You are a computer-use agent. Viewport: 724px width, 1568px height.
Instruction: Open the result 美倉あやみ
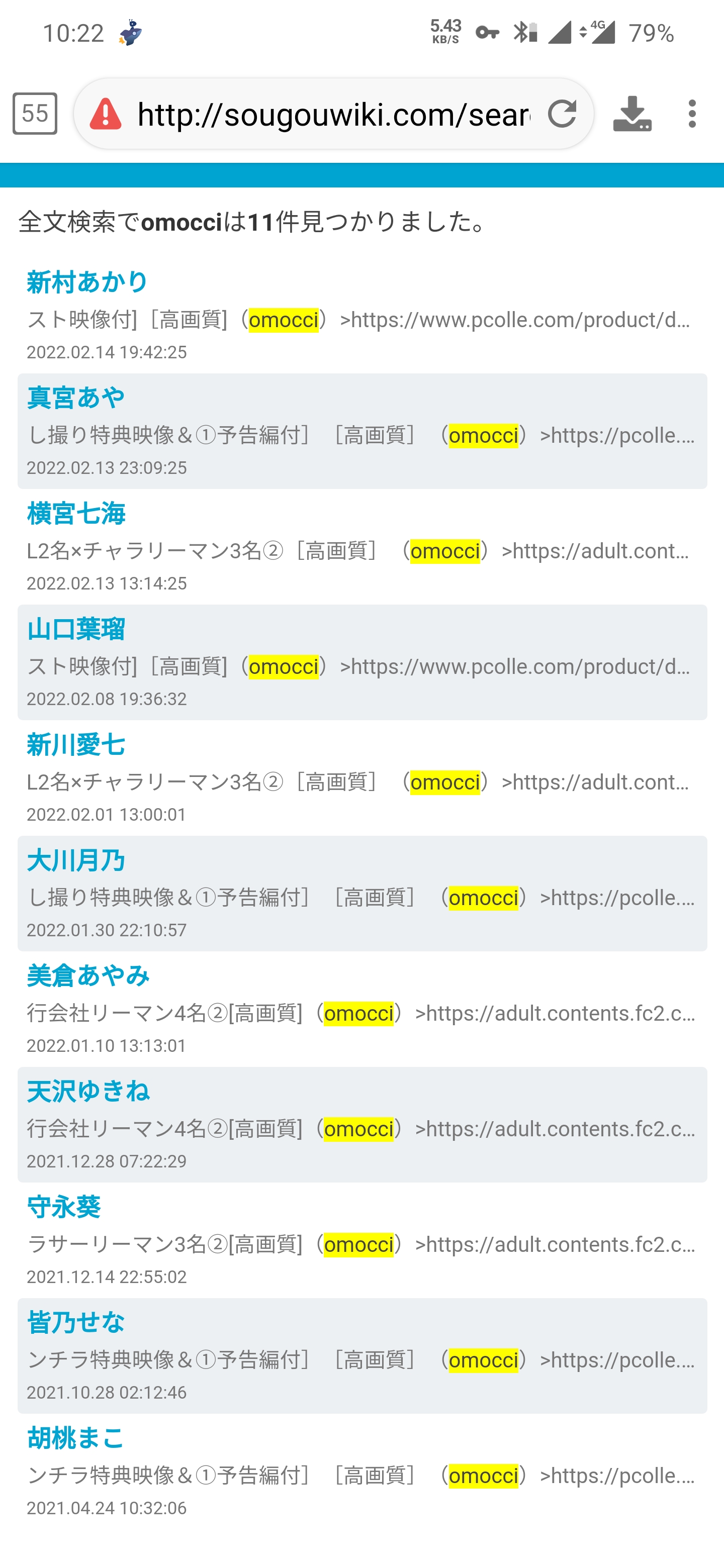click(x=87, y=976)
